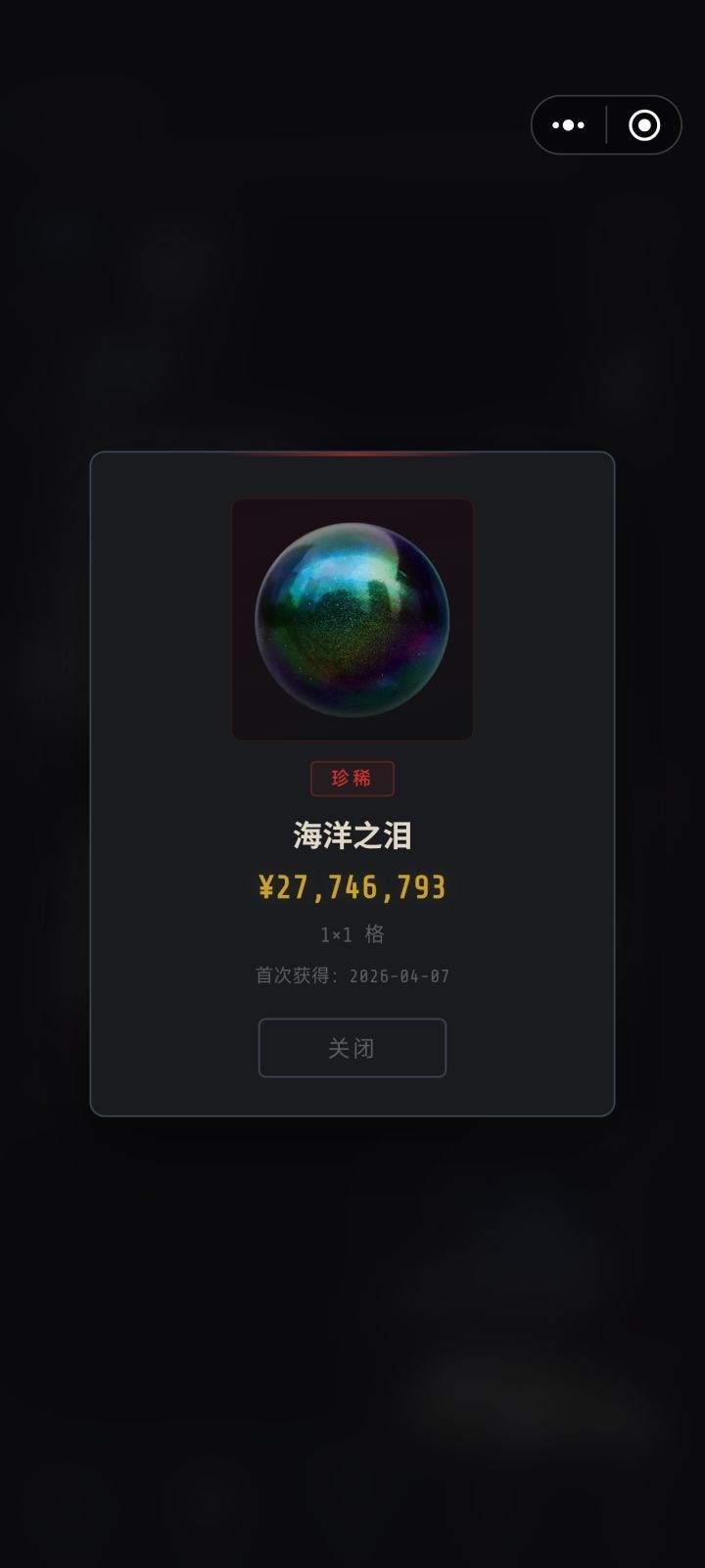Expand the item description by tapping 海洋之泪
Image resolution: width=705 pixels, height=1568 pixels.
(352, 834)
